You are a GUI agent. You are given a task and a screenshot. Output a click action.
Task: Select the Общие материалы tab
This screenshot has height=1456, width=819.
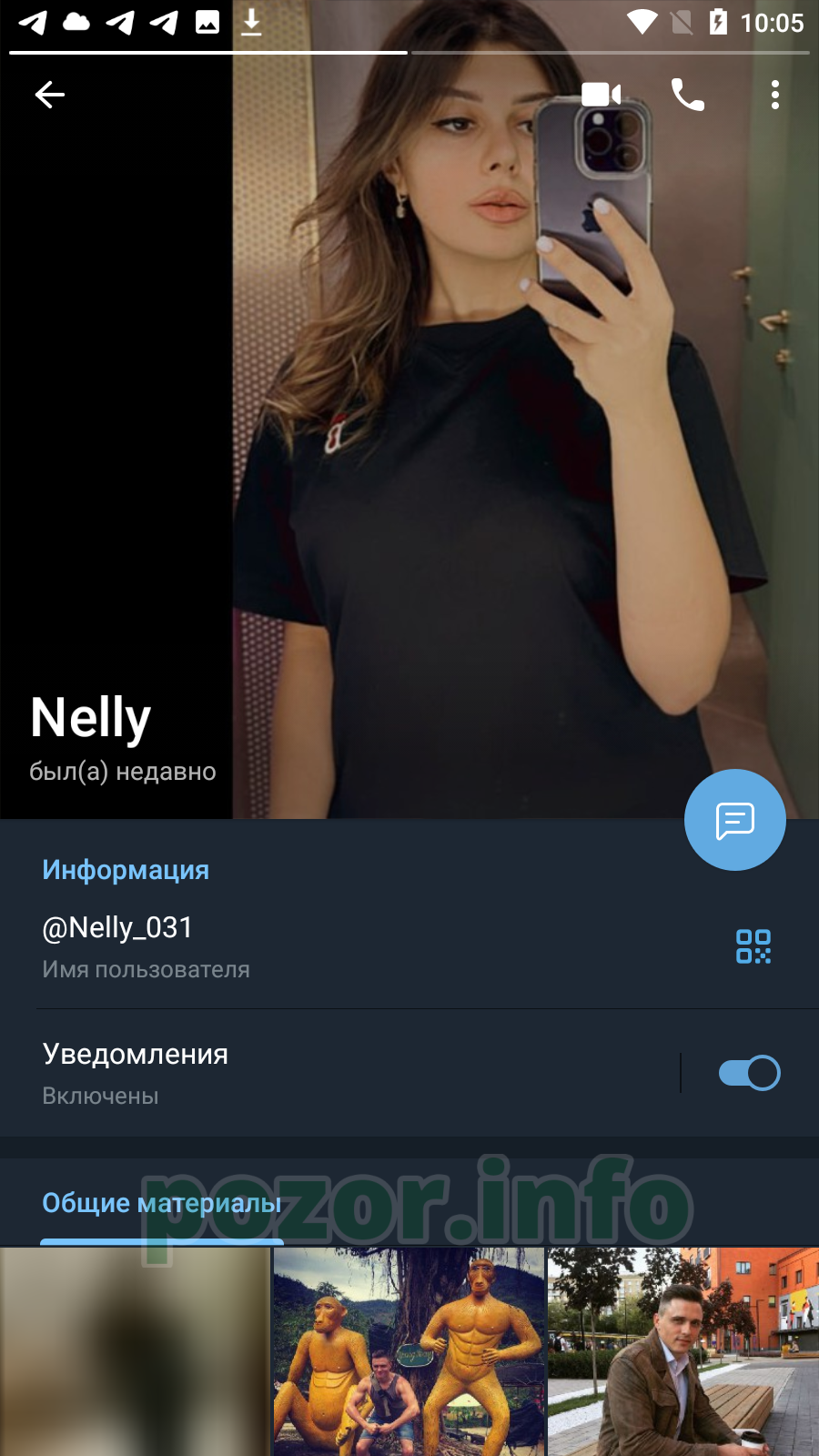pos(161,1203)
